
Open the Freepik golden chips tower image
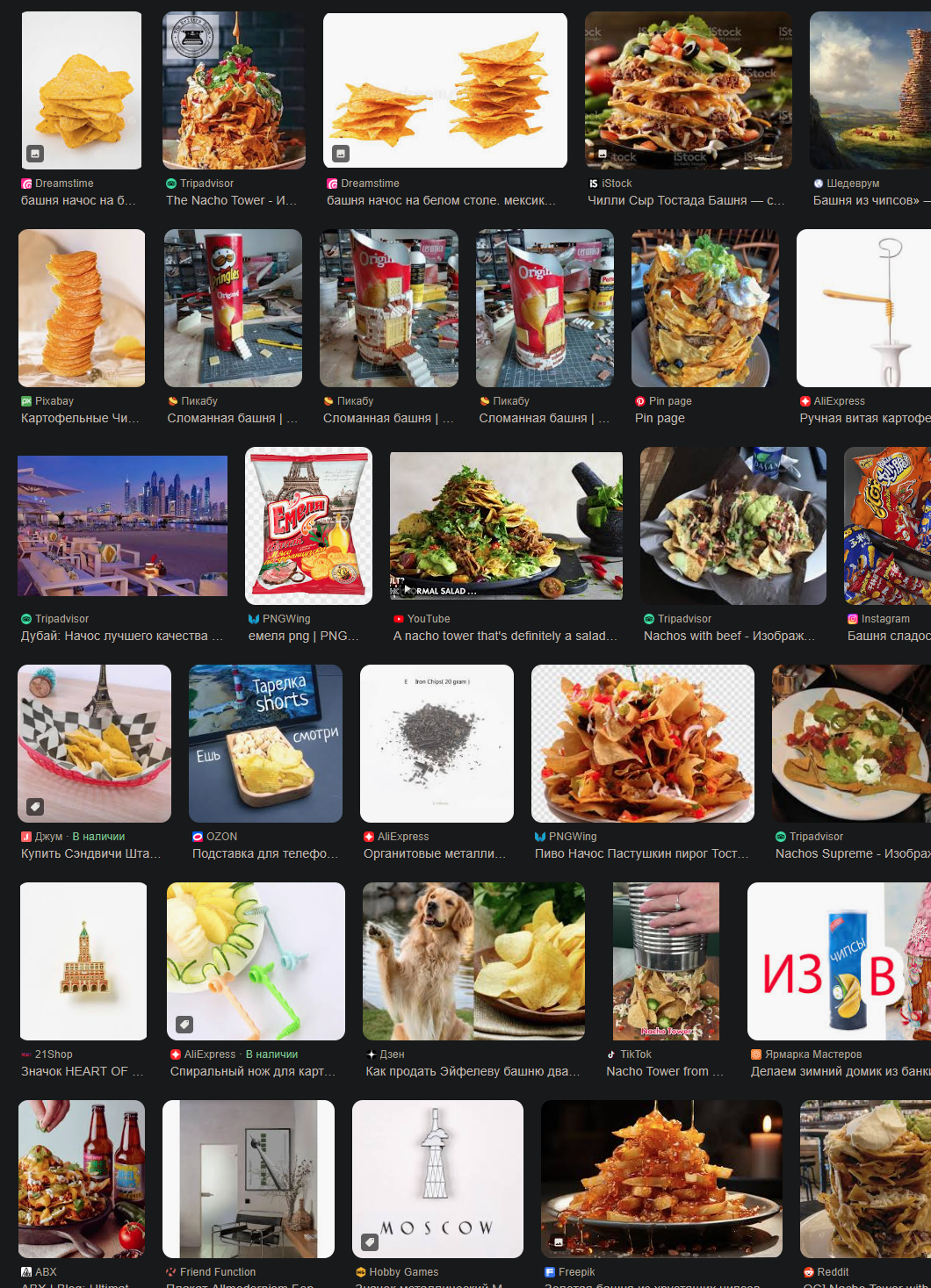click(661, 1179)
